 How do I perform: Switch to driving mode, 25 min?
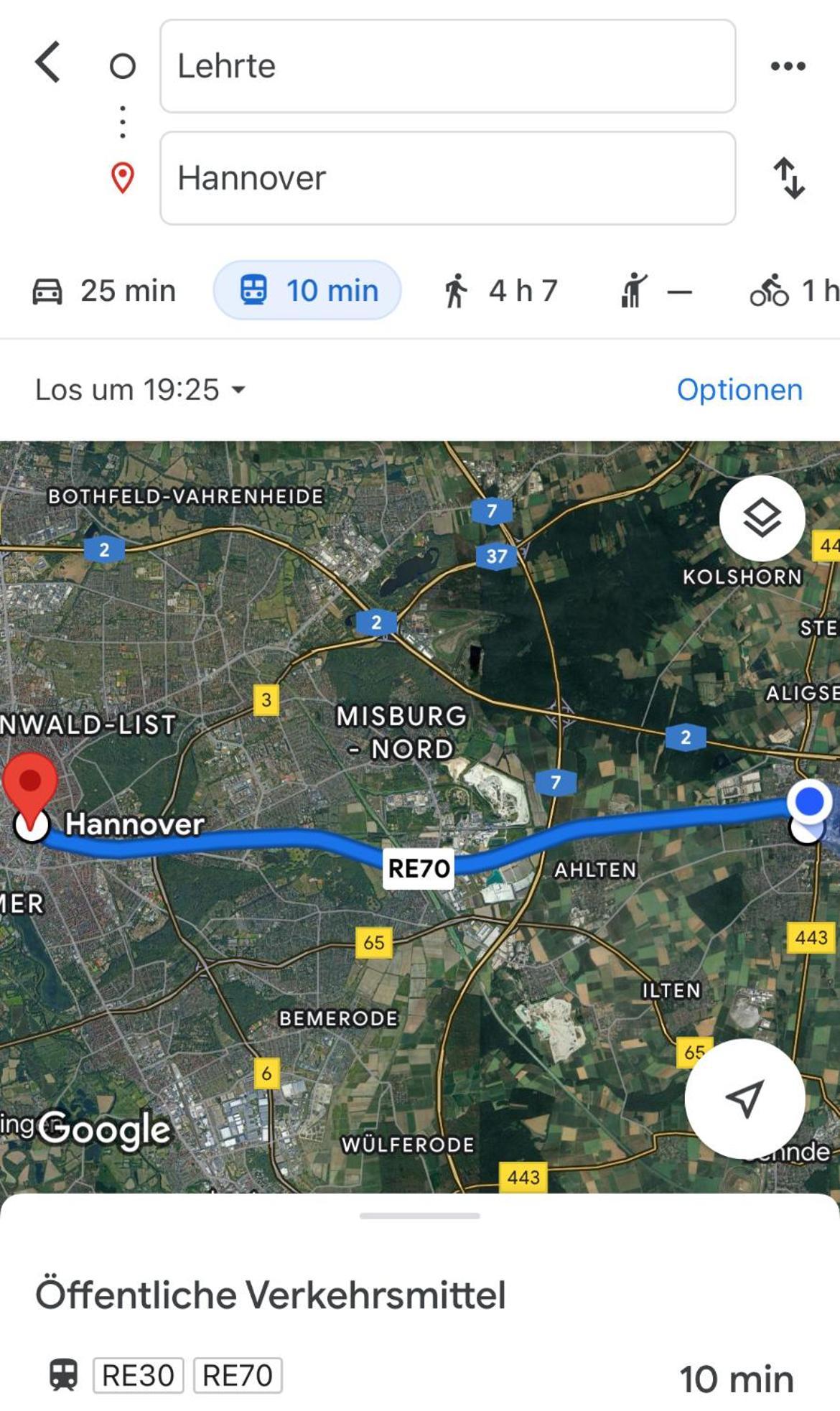tap(105, 291)
